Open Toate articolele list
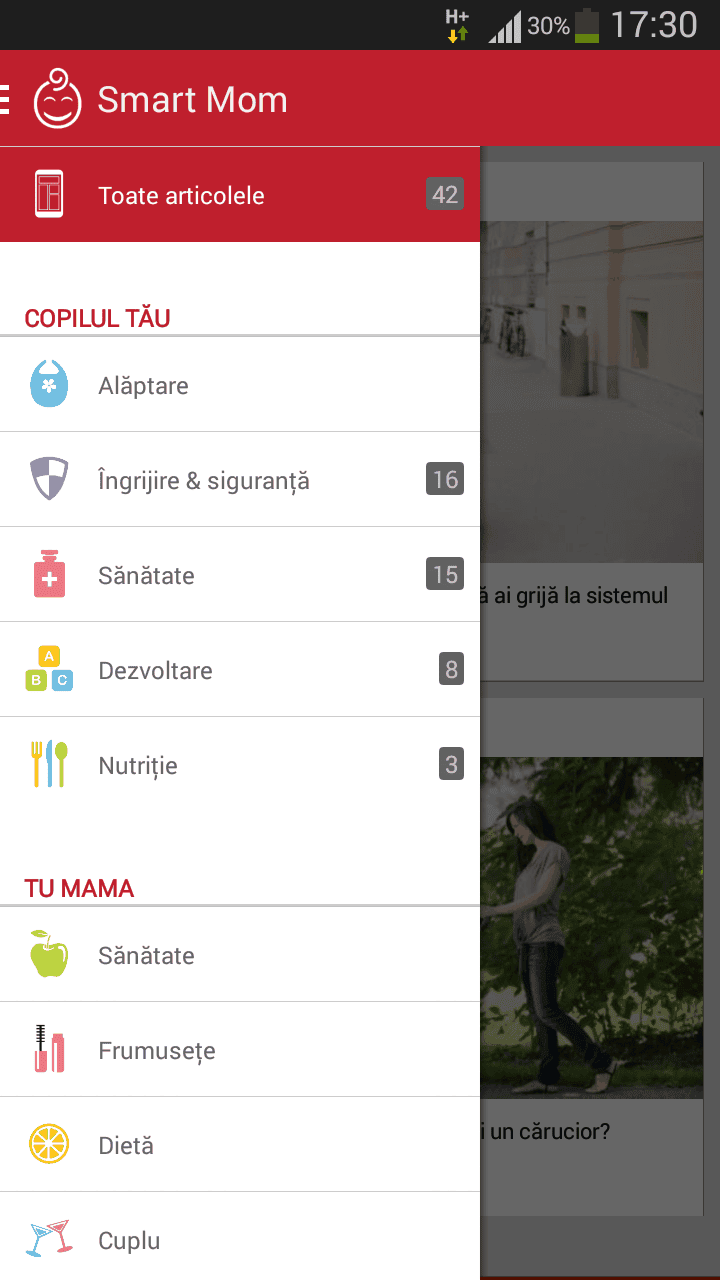 point(240,195)
